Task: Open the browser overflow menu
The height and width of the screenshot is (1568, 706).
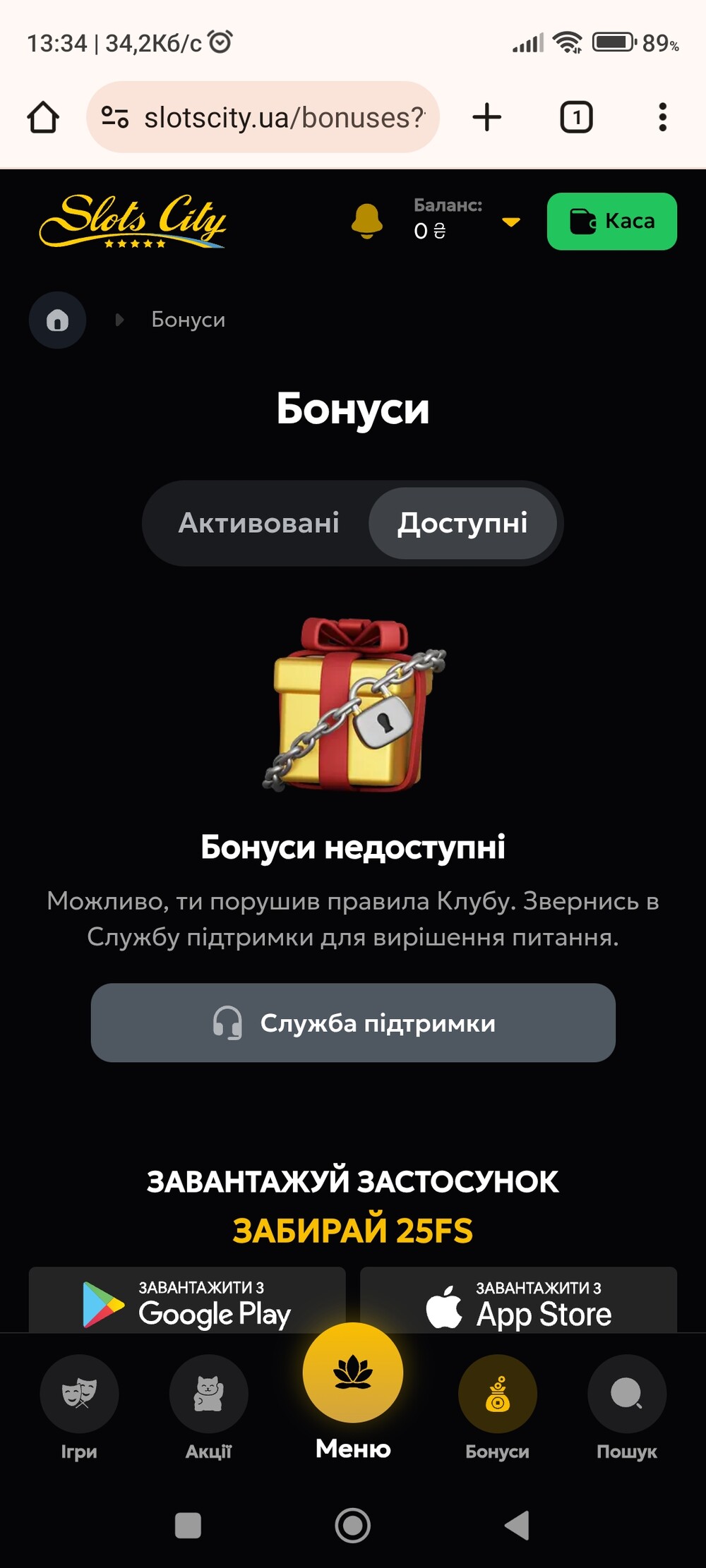Action: 662,117
